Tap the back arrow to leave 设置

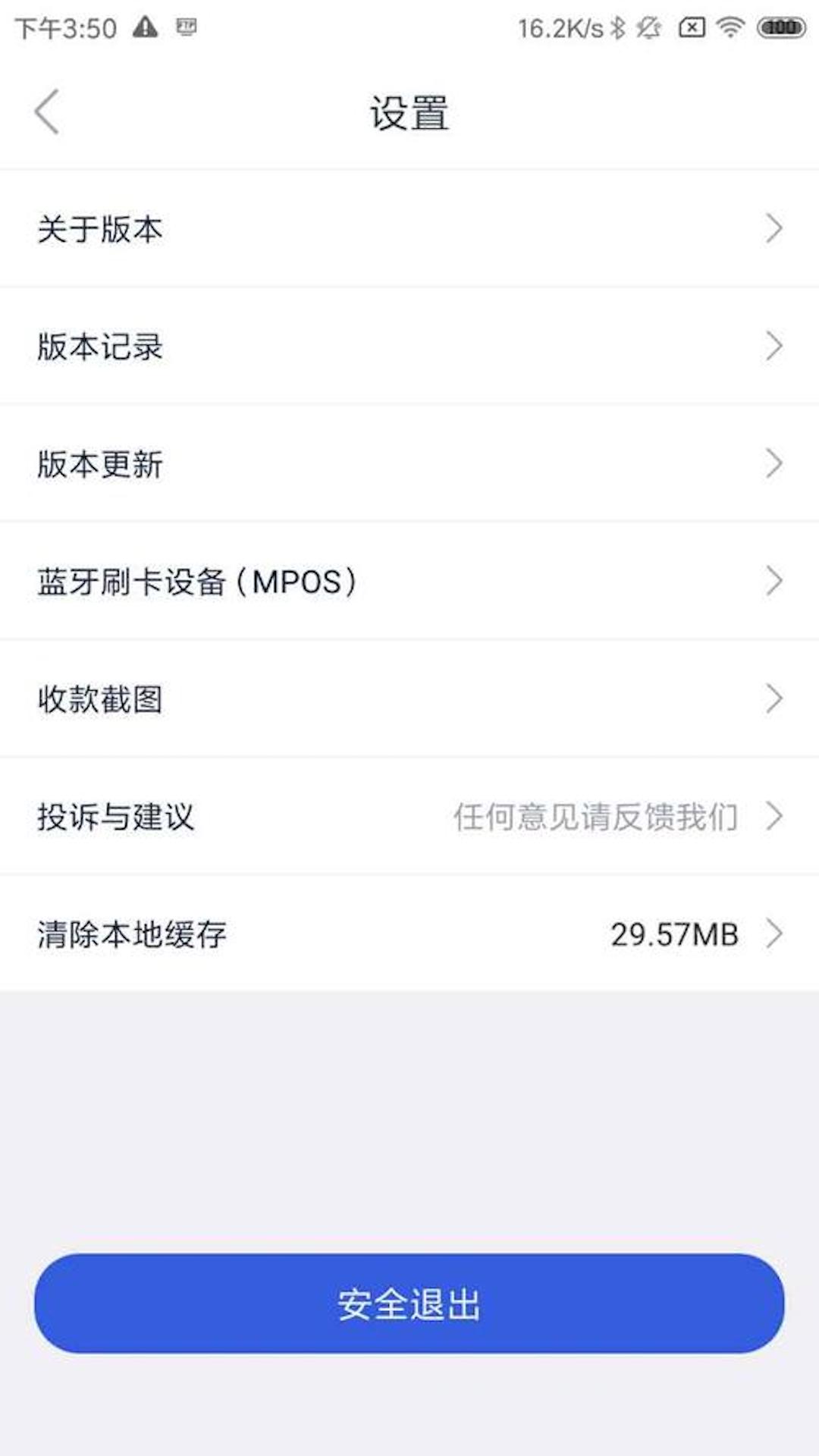pyautogui.click(x=45, y=111)
